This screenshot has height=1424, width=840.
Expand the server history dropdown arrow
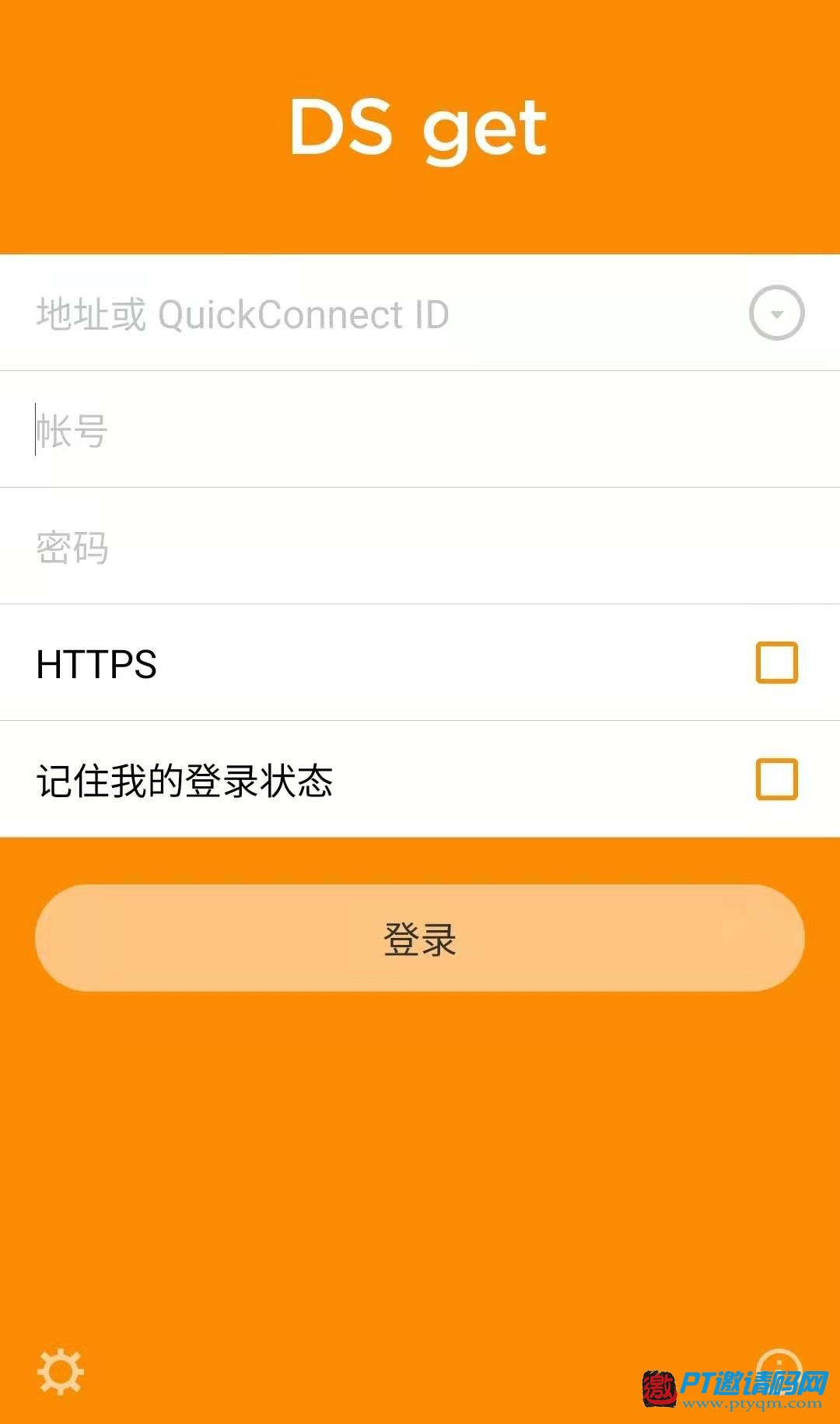pos(776,313)
